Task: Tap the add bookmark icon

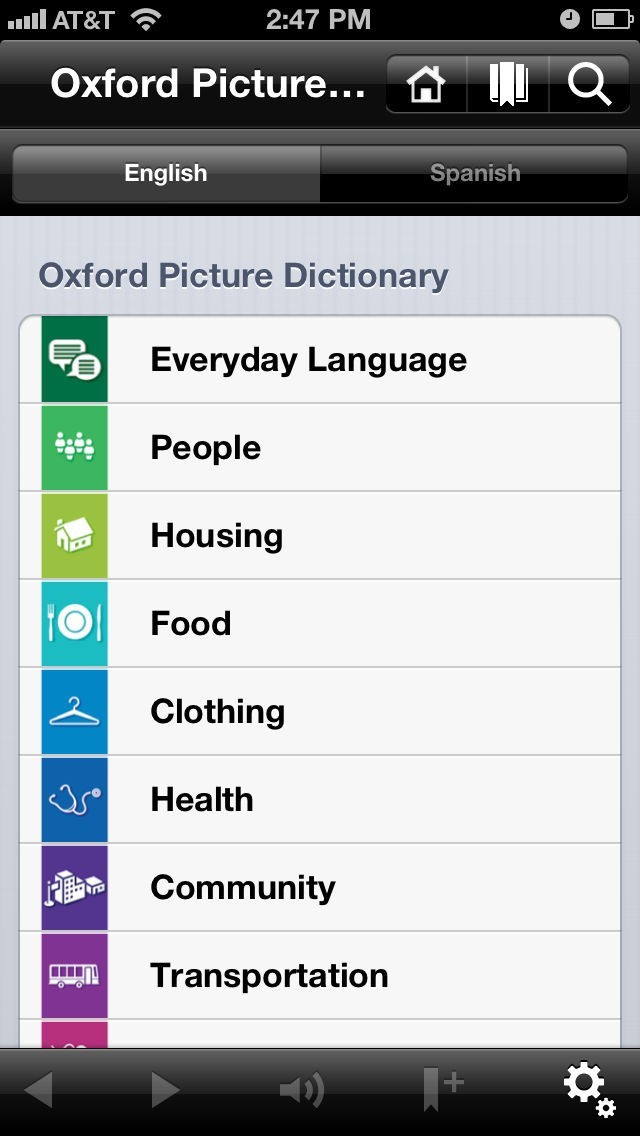Action: tap(443, 1090)
